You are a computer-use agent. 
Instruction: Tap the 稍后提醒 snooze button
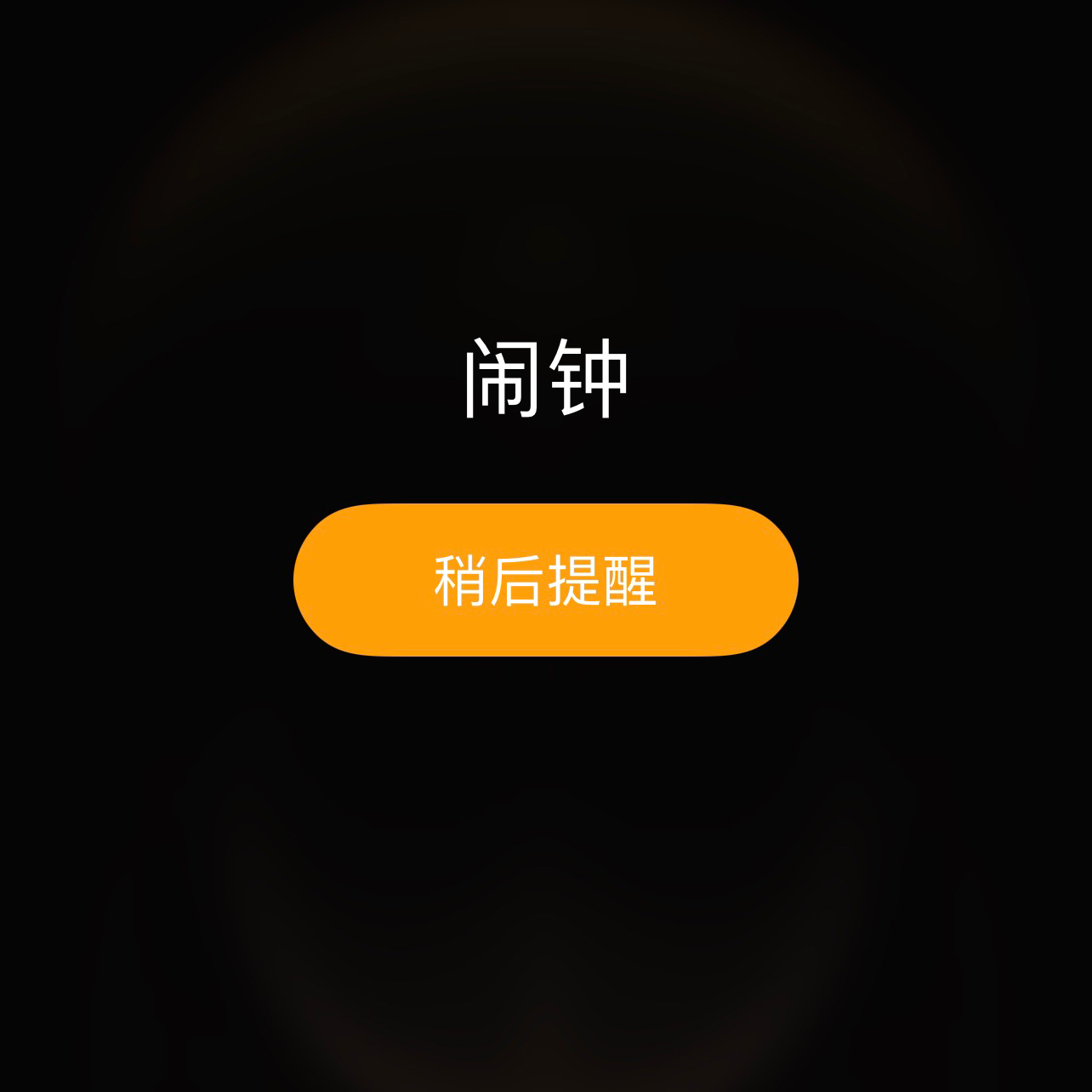pos(545,580)
